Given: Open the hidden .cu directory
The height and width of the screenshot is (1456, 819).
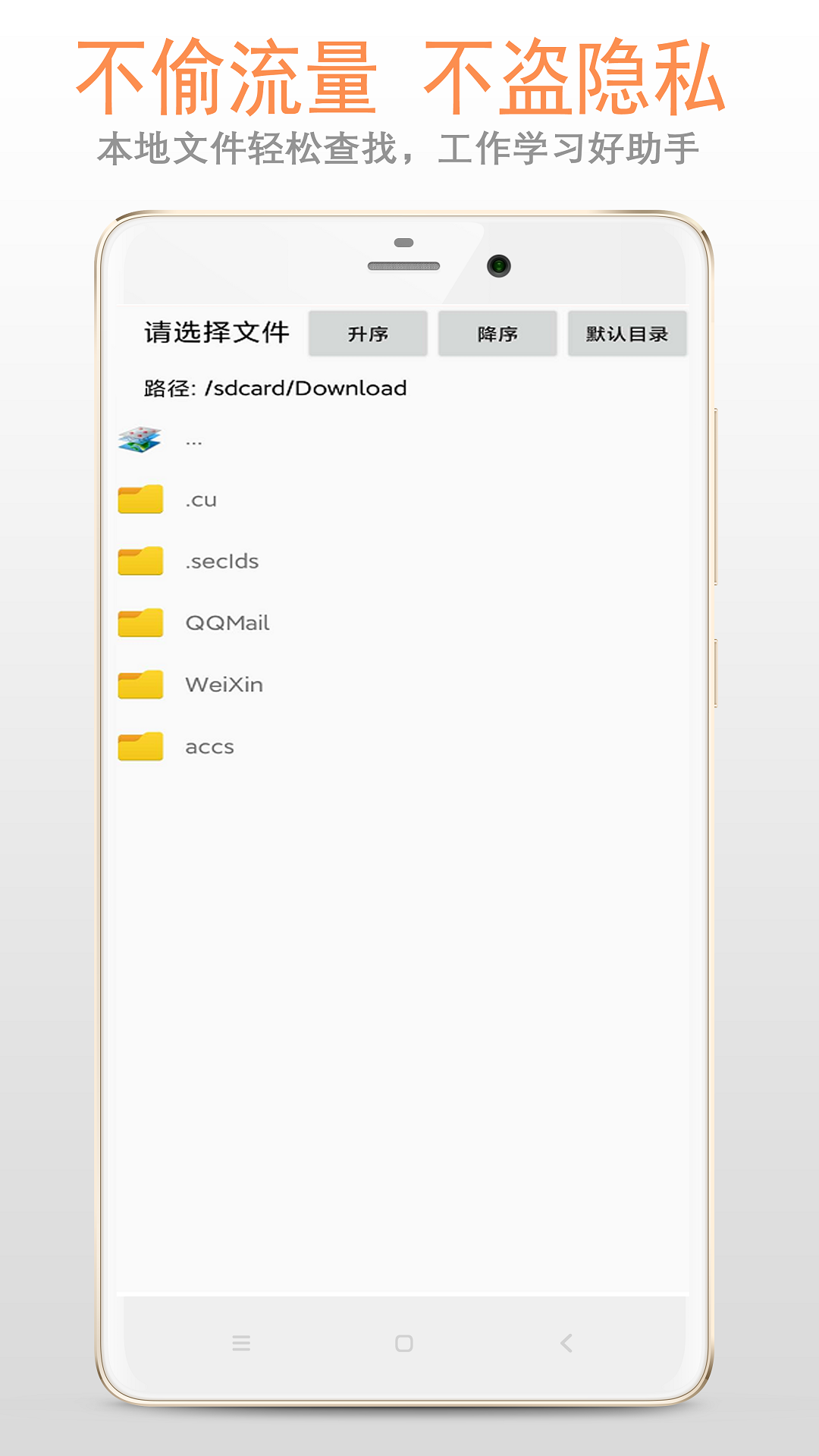Looking at the screenshot, I should (202, 500).
